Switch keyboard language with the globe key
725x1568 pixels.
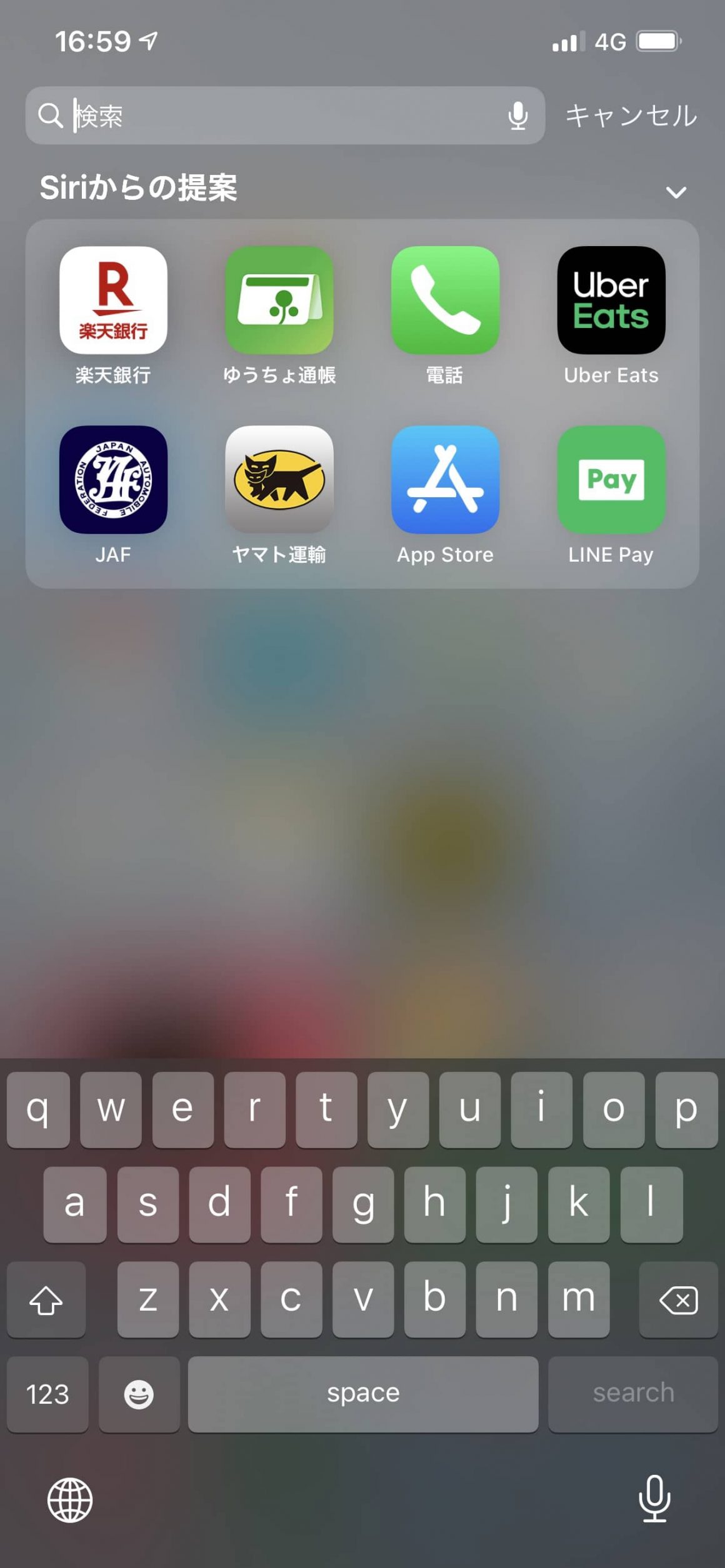tap(70, 1499)
